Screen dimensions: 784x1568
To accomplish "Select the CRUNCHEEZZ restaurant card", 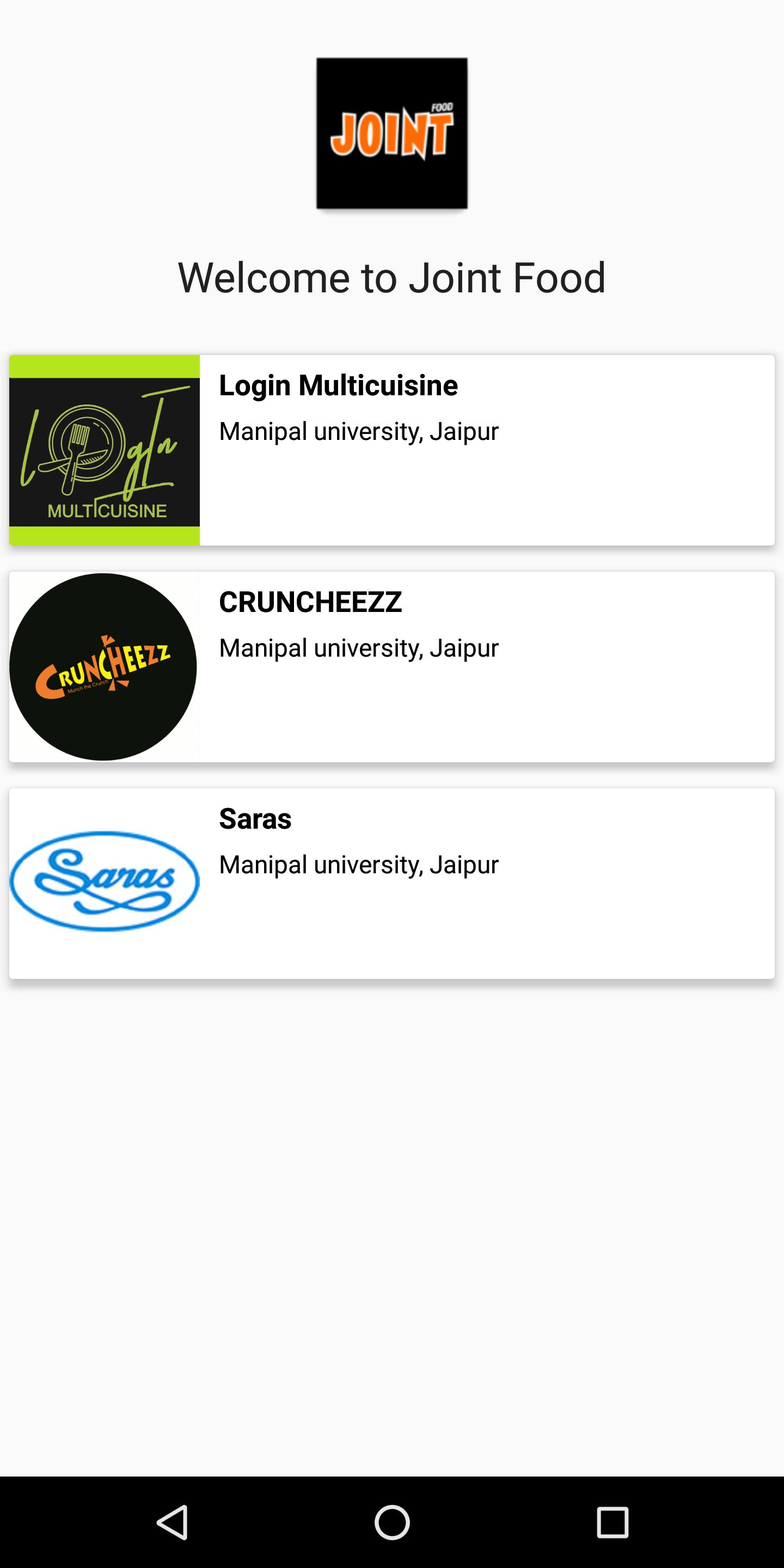I will pyautogui.click(x=392, y=666).
